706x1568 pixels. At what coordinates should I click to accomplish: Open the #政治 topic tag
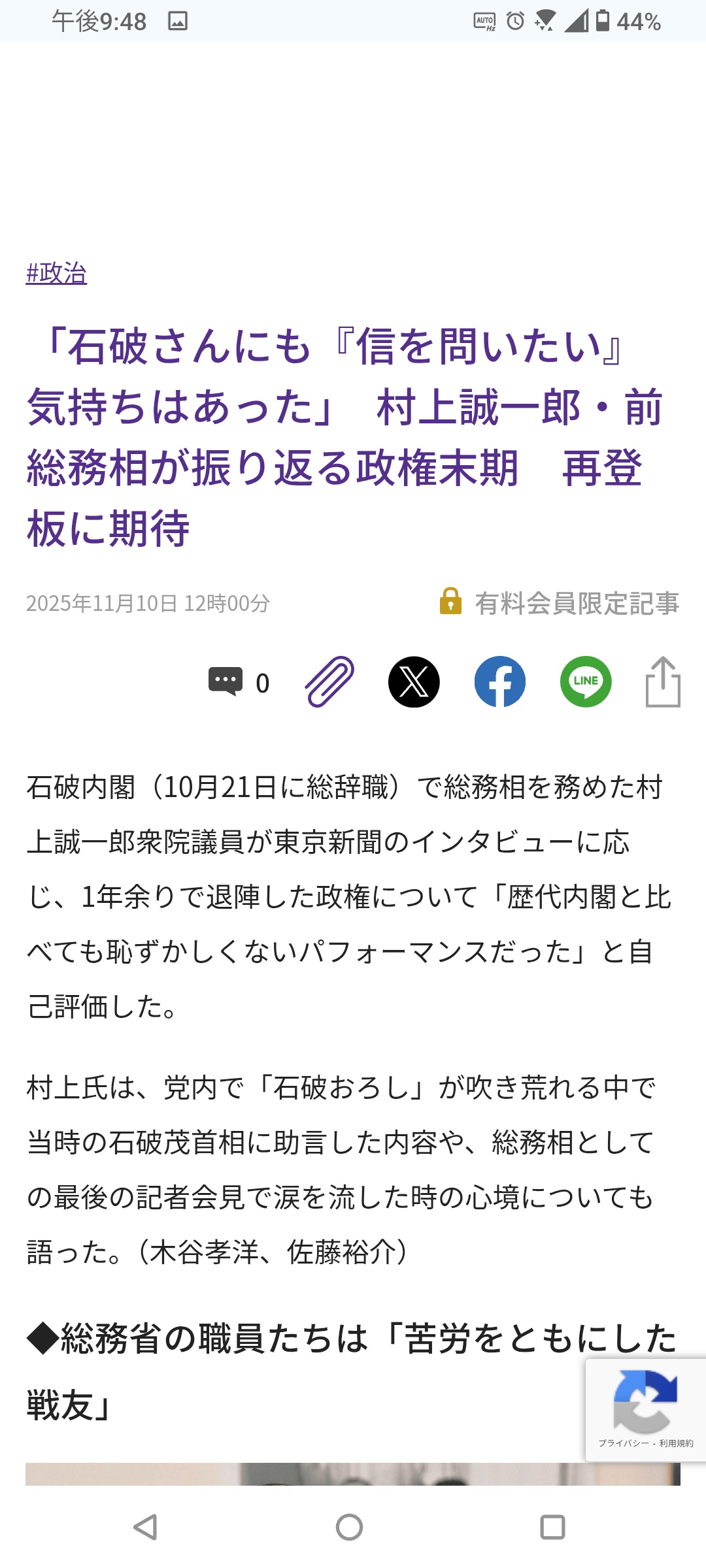pos(56,273)
